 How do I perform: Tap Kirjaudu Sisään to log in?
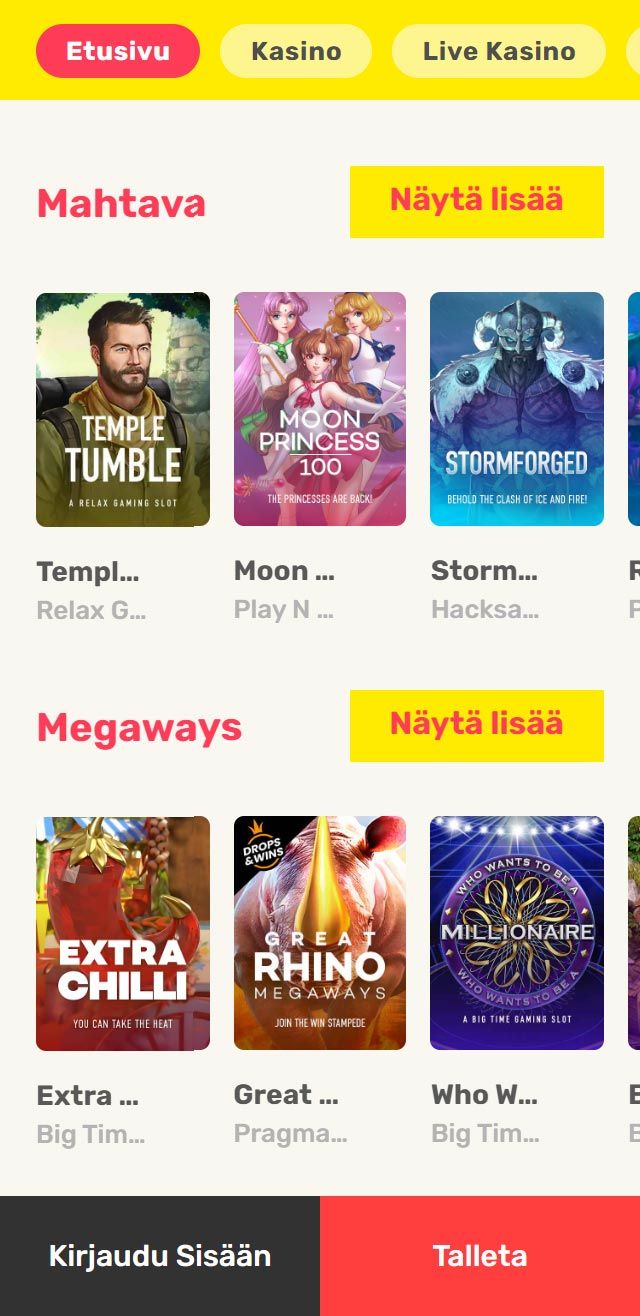[x=160, y=1256]
